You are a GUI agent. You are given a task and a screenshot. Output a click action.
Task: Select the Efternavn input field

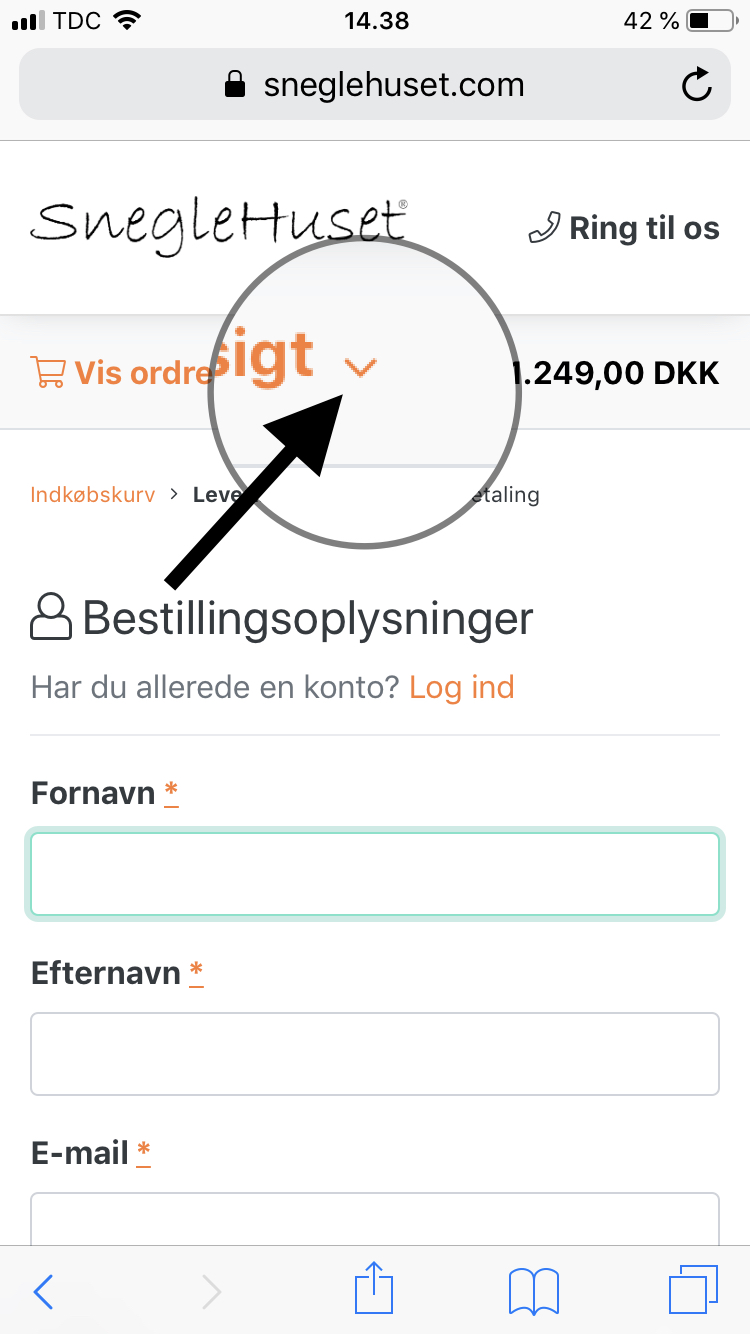click(x=375, y=1054)
